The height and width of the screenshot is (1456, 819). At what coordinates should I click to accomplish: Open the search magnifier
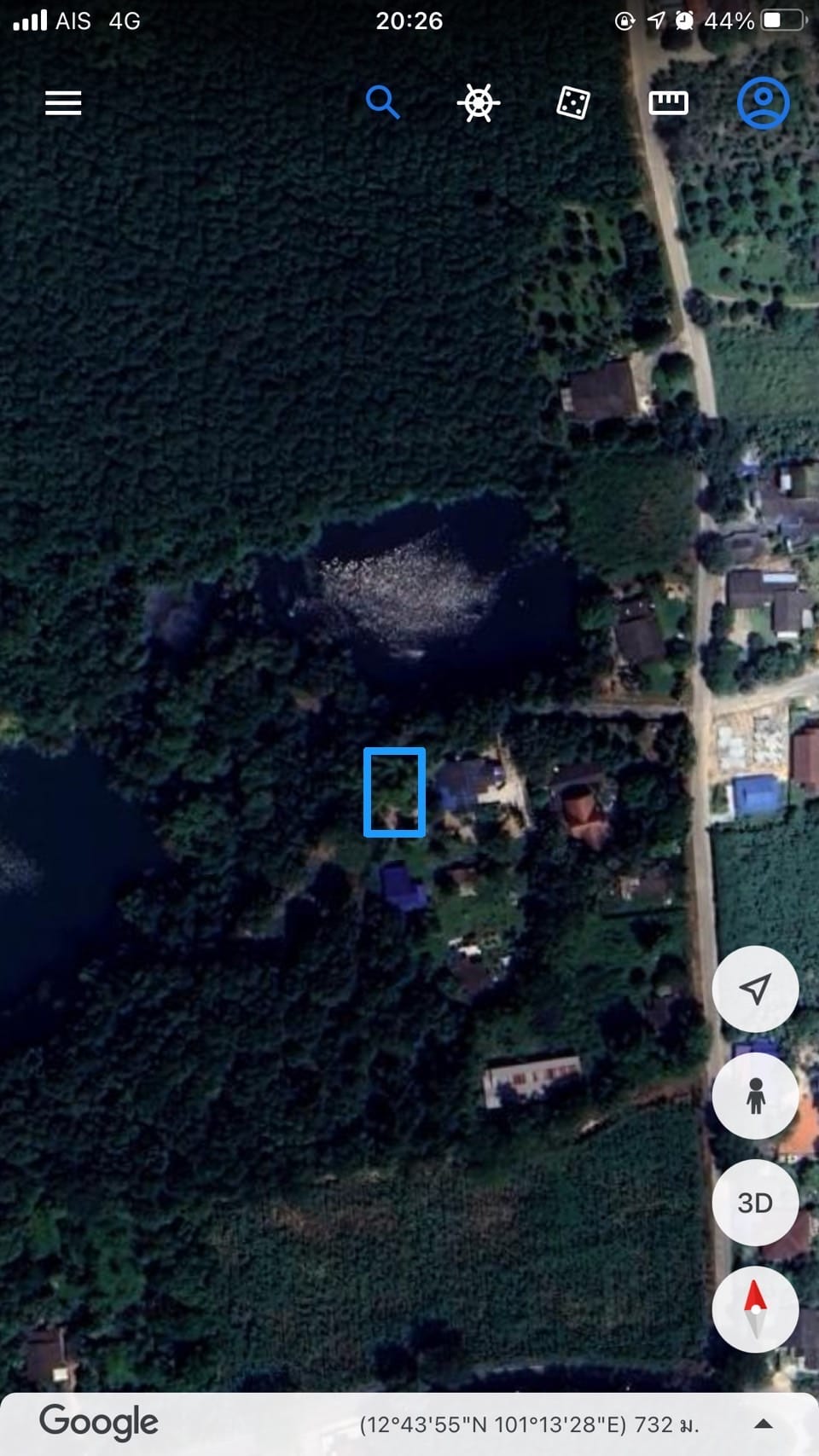tap(383, 102)
